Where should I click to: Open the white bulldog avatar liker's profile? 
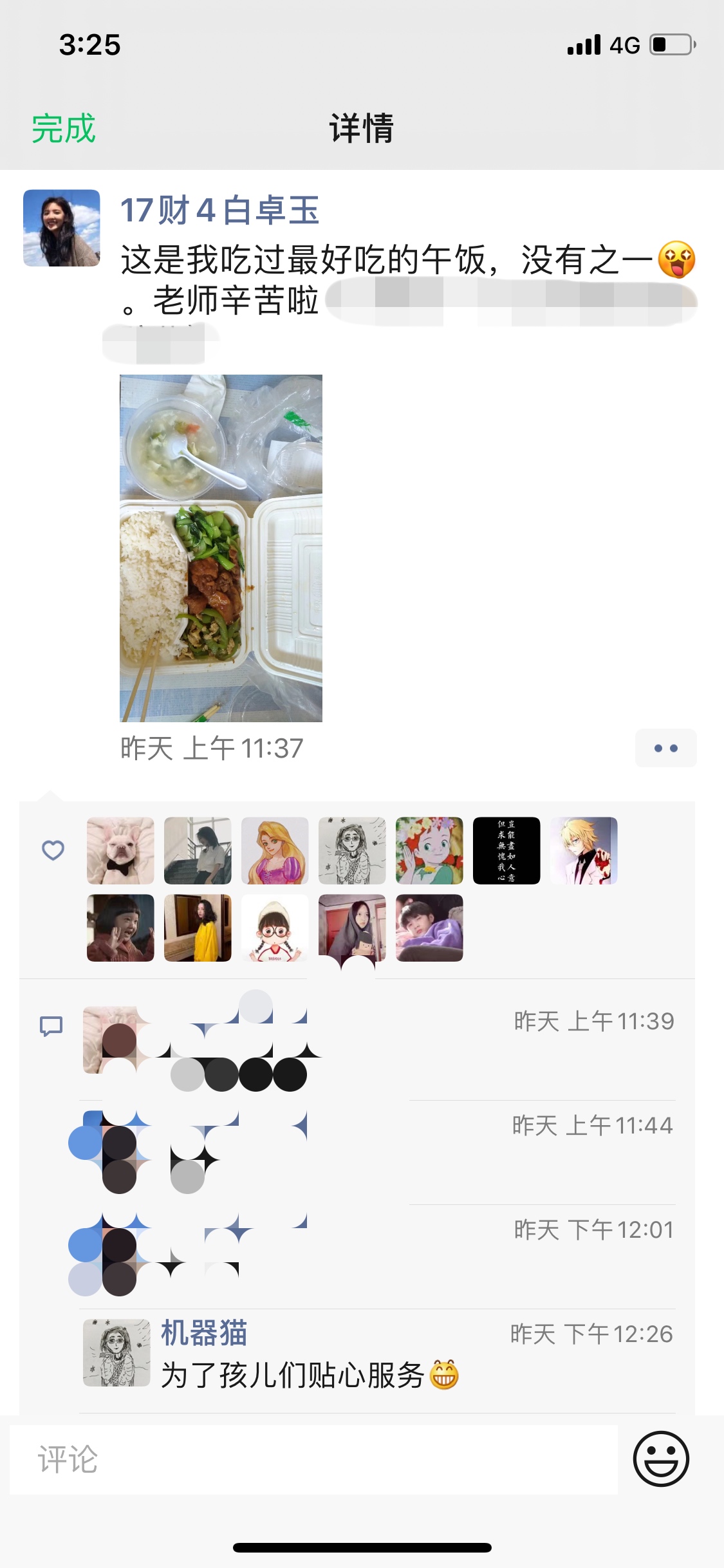click(120, 850)
